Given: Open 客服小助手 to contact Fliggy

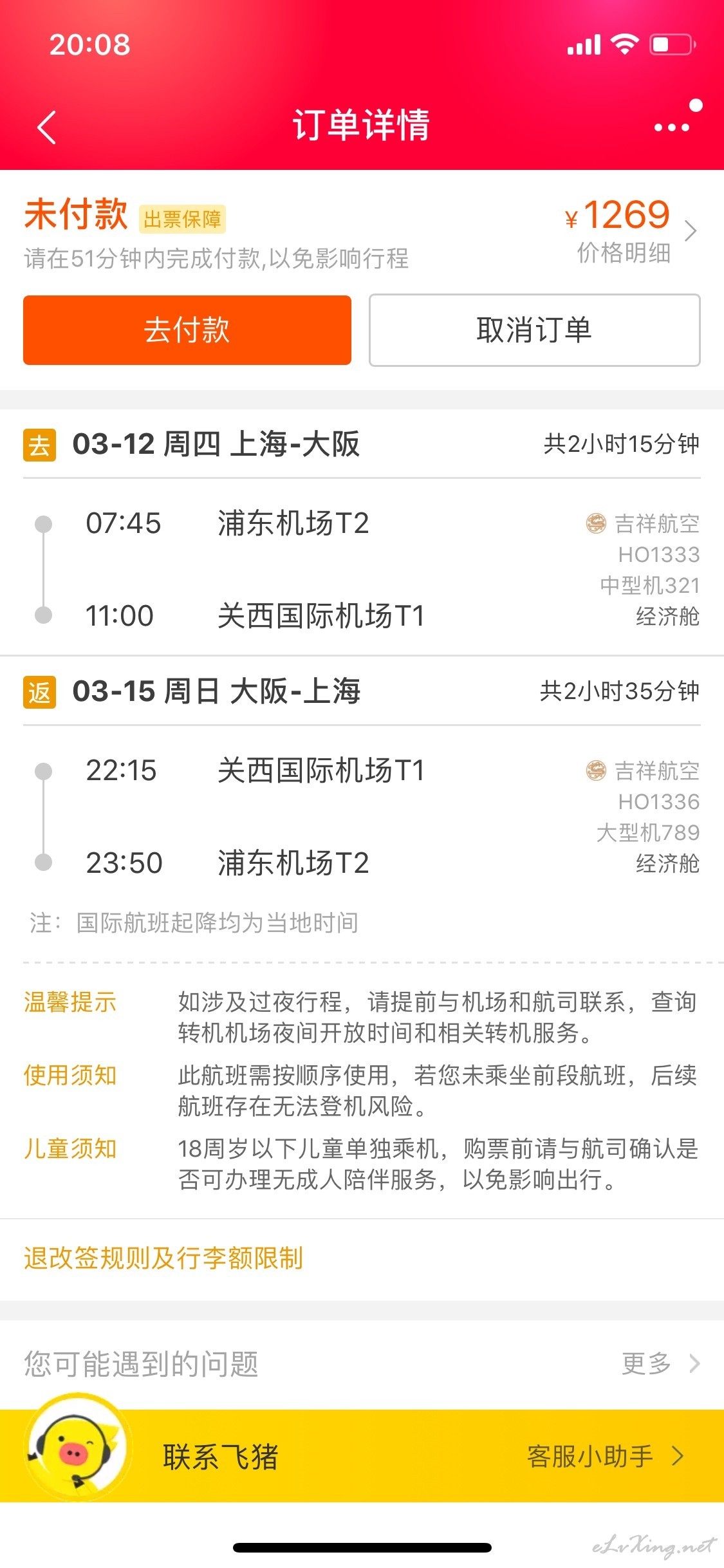Looking at the screenshot, I should pyautogui.click(x=605, y=1456).
